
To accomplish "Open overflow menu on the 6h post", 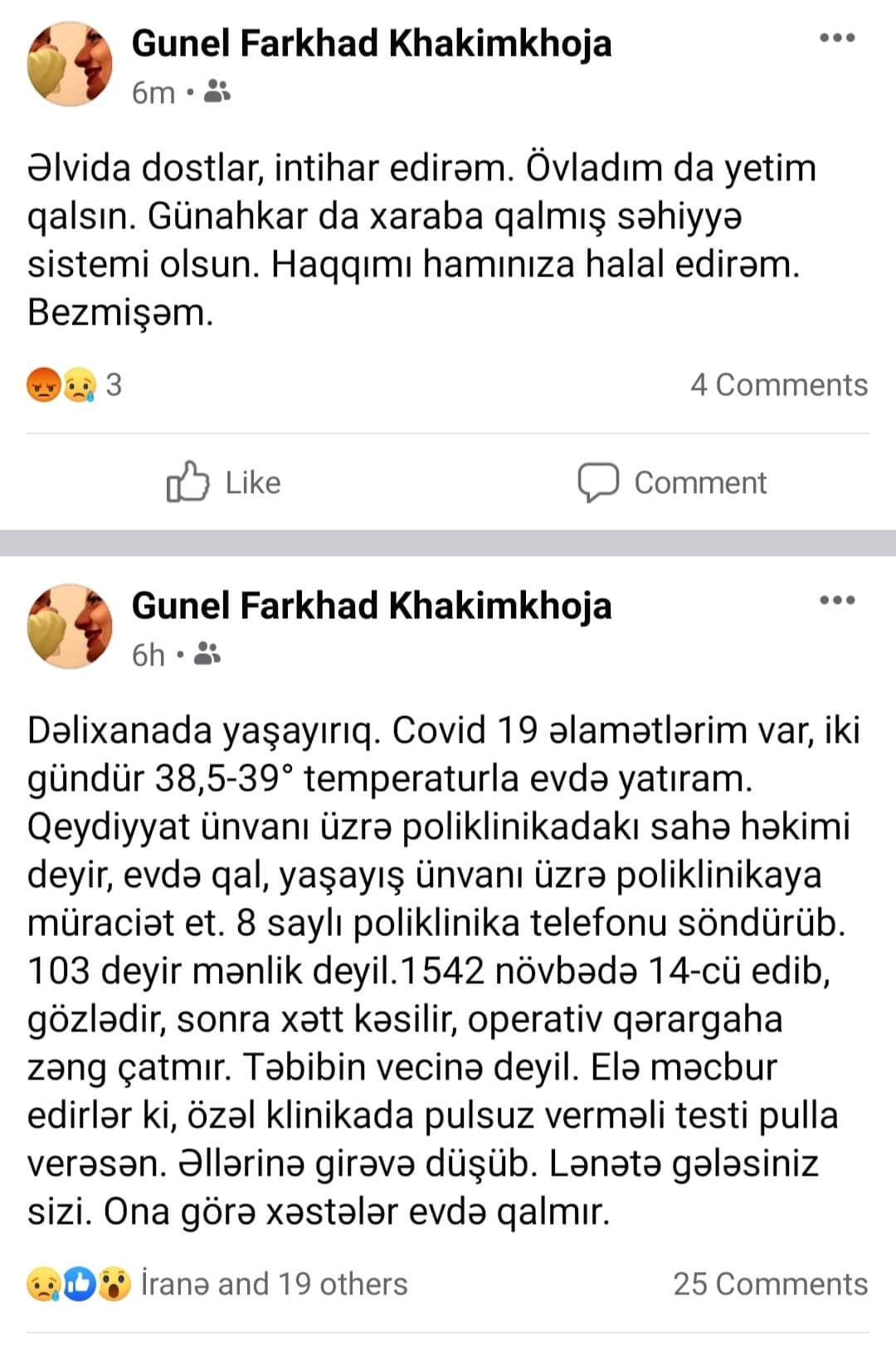I will click(836, 600).
